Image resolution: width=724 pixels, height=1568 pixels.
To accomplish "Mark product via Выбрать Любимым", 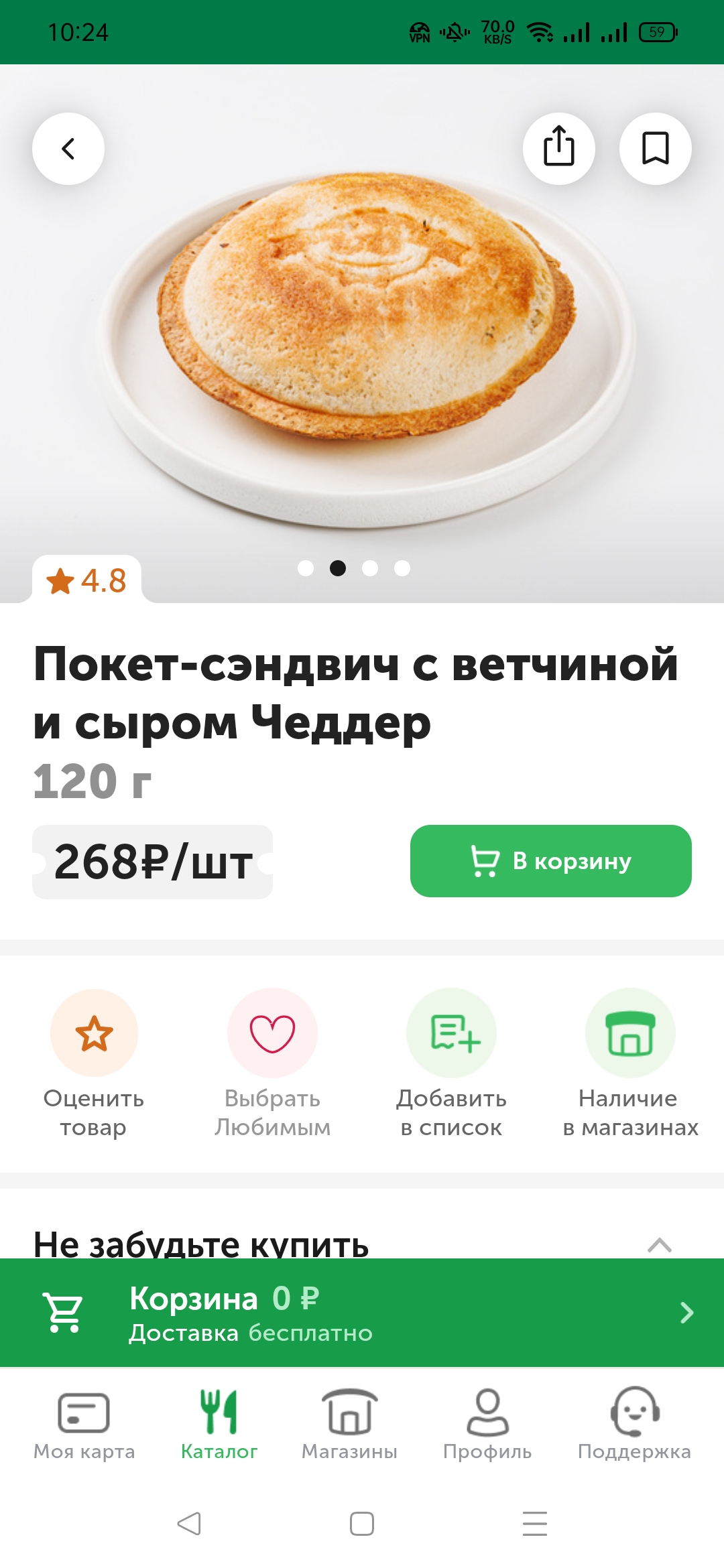I will 273,1063.
